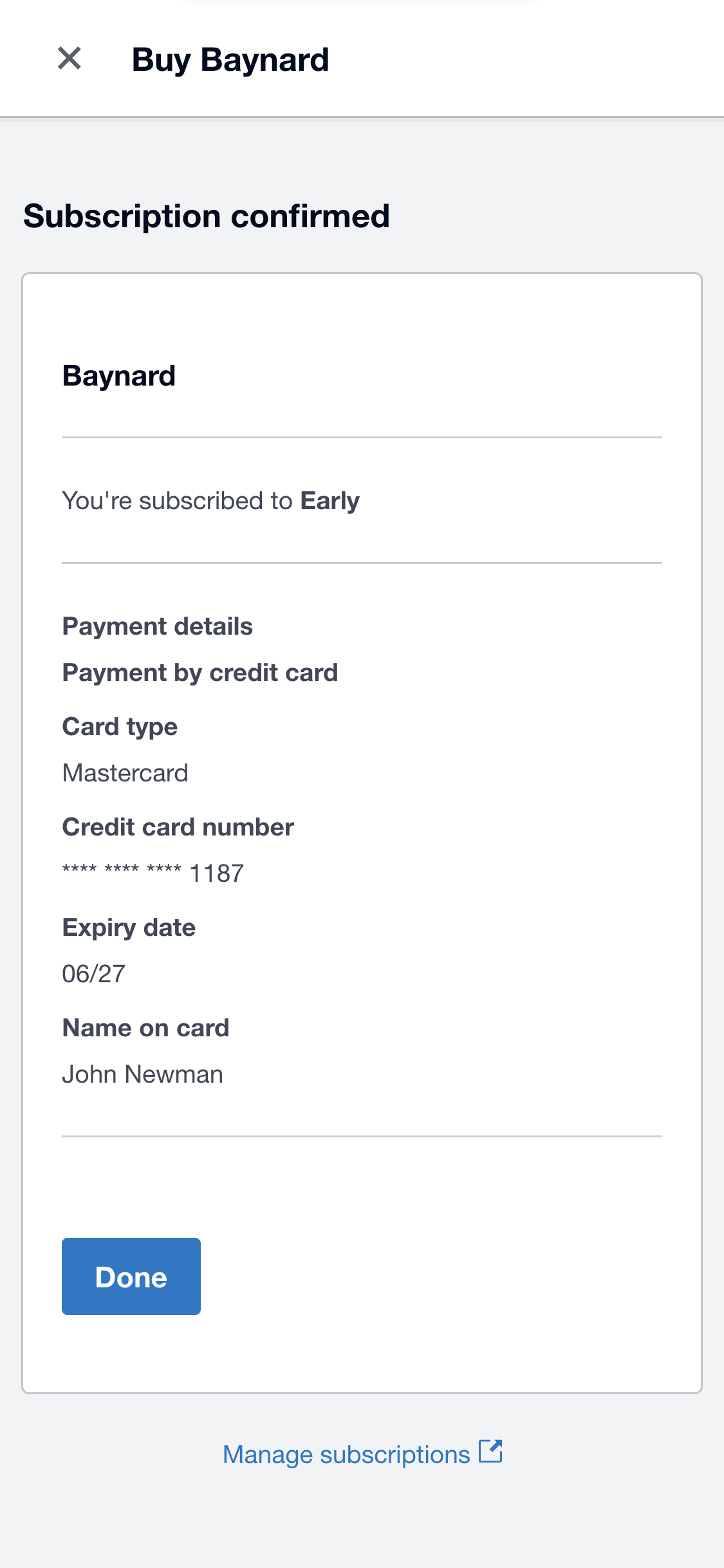
Task: Select the Mastercard text
Action: pos(125,772)
